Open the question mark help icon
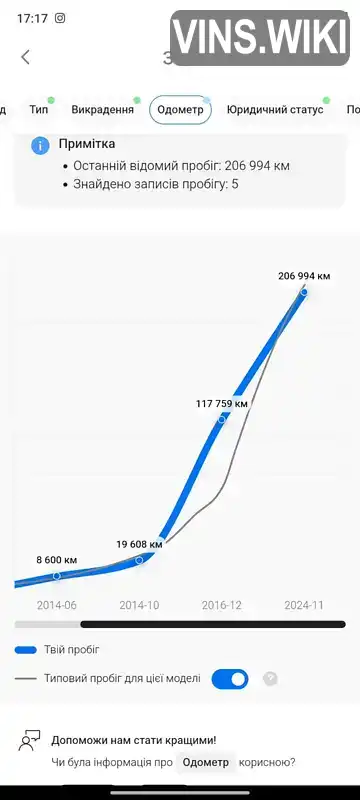The image size is (360, 800). tap(270, 679)
